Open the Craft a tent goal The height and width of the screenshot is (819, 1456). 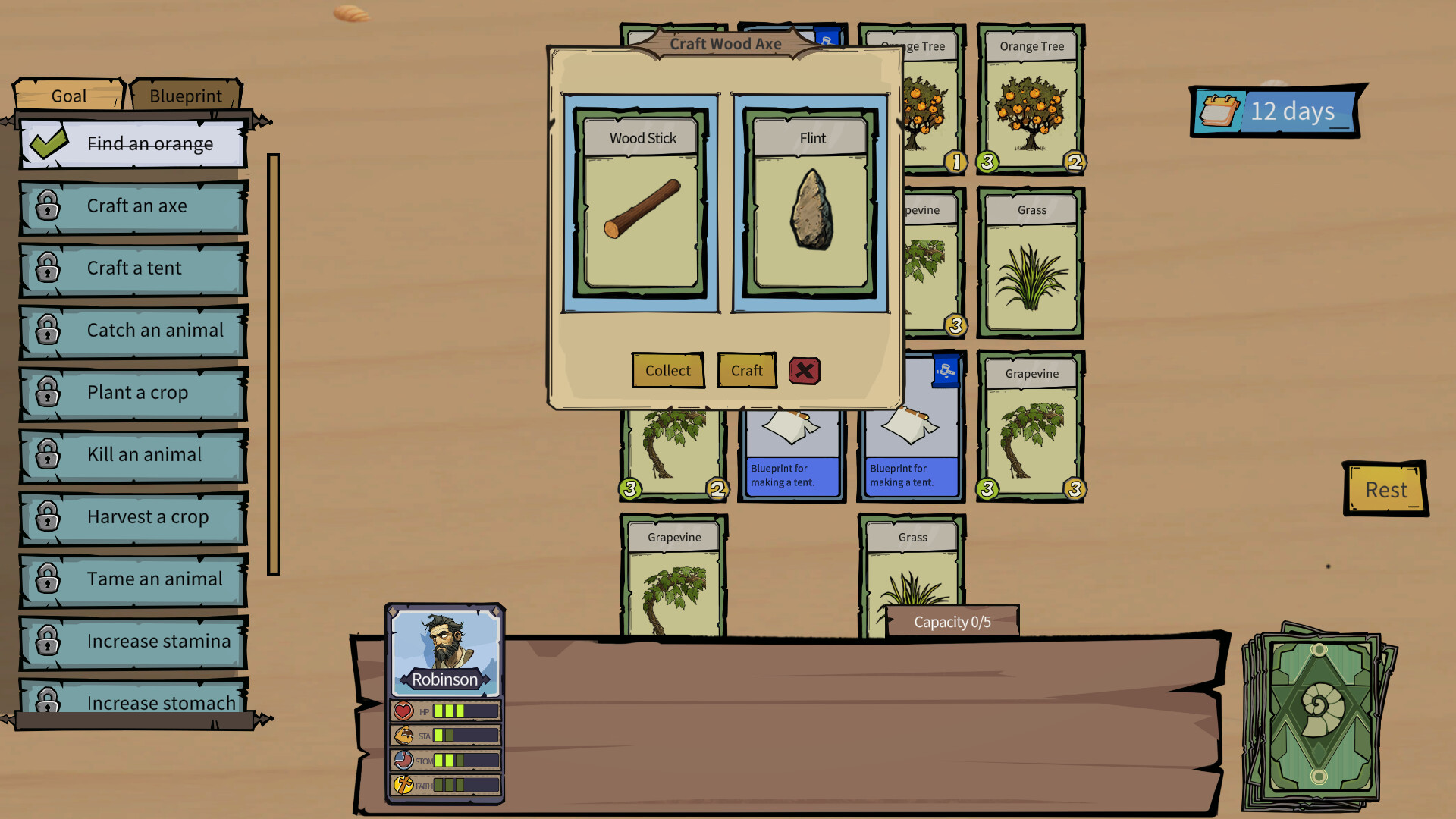tap(134, 268)
